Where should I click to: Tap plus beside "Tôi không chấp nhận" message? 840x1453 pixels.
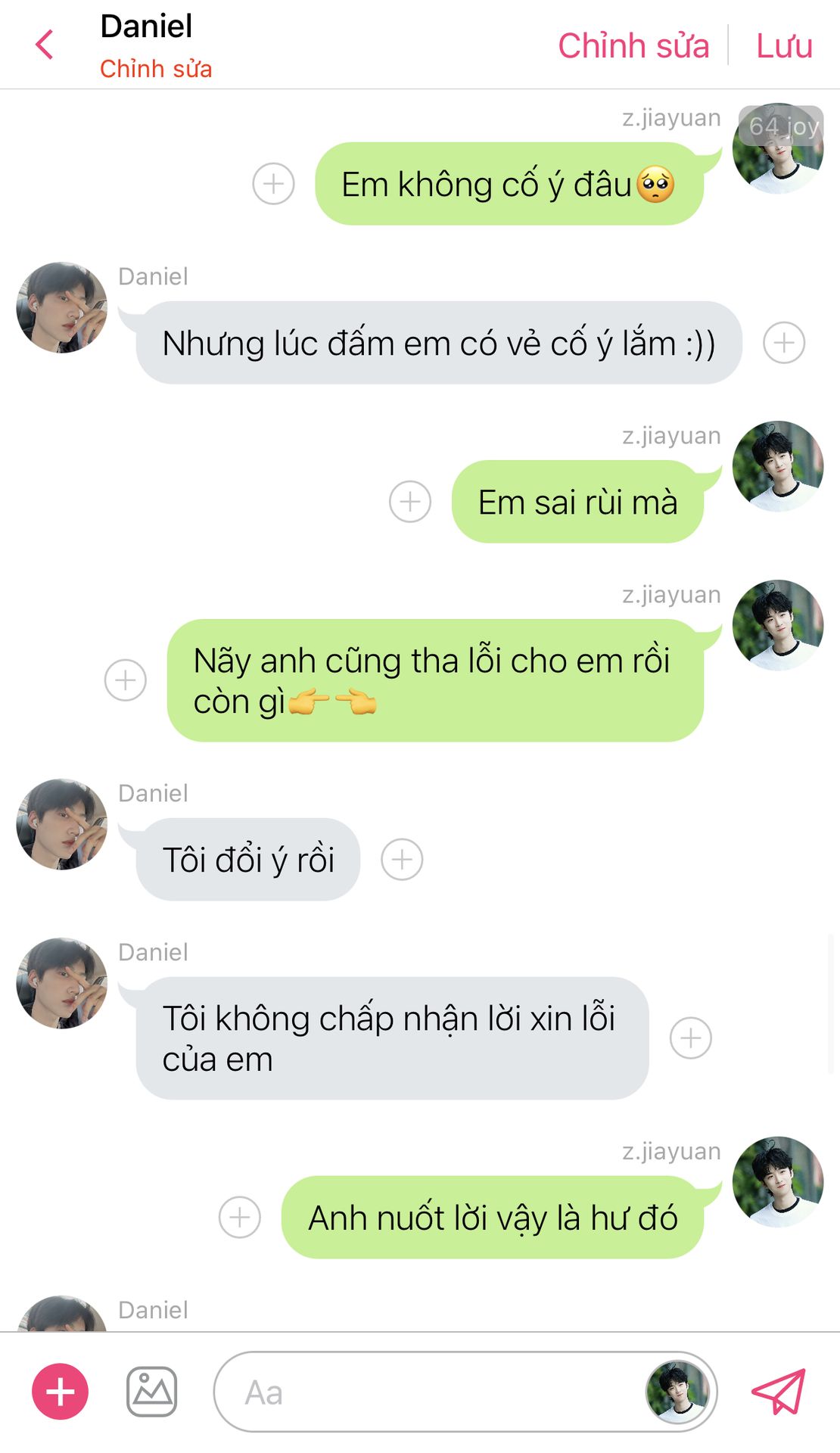[691, 1038]
